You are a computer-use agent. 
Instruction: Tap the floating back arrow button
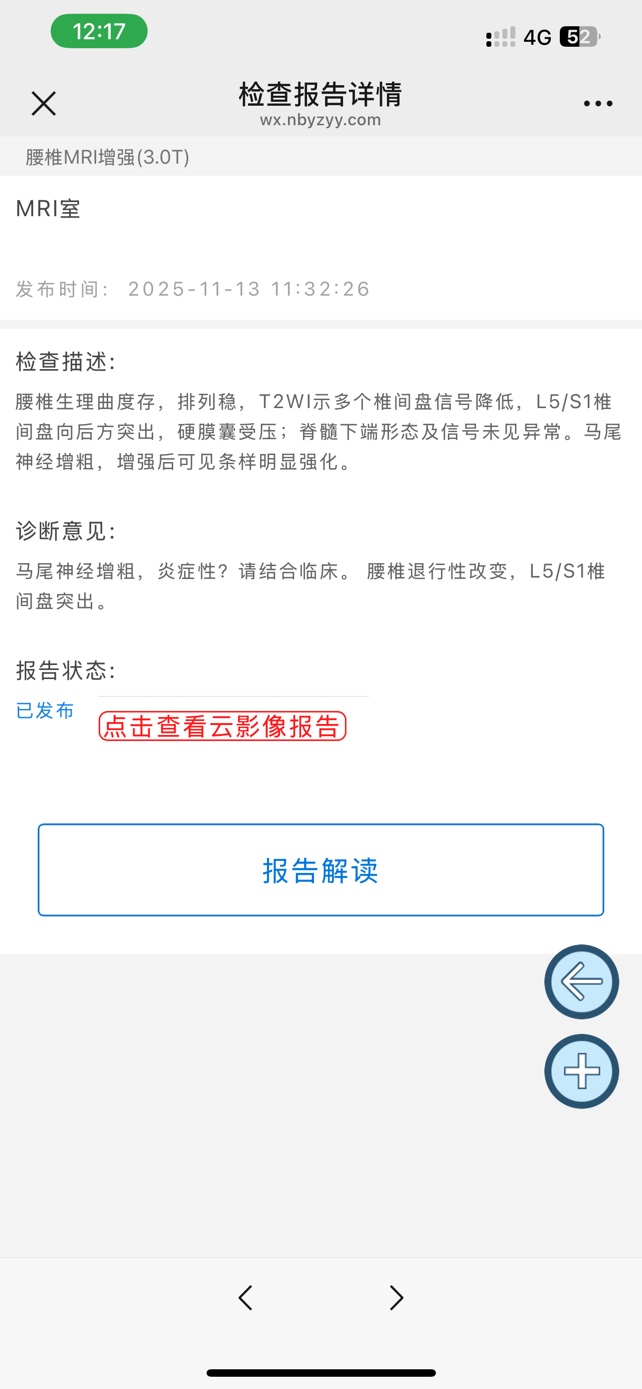tap(581, 982)
